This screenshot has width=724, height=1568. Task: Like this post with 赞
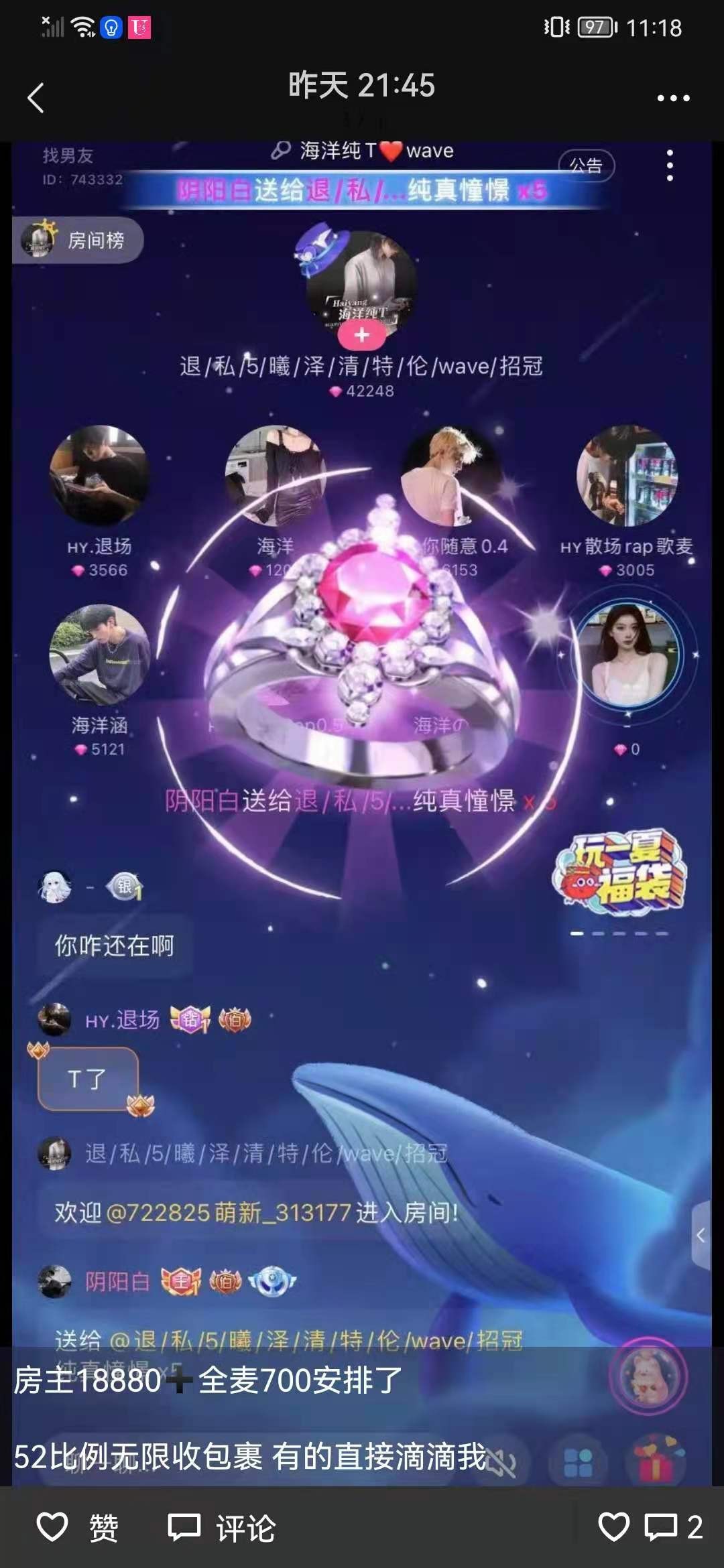click(x=77, y=1528)
